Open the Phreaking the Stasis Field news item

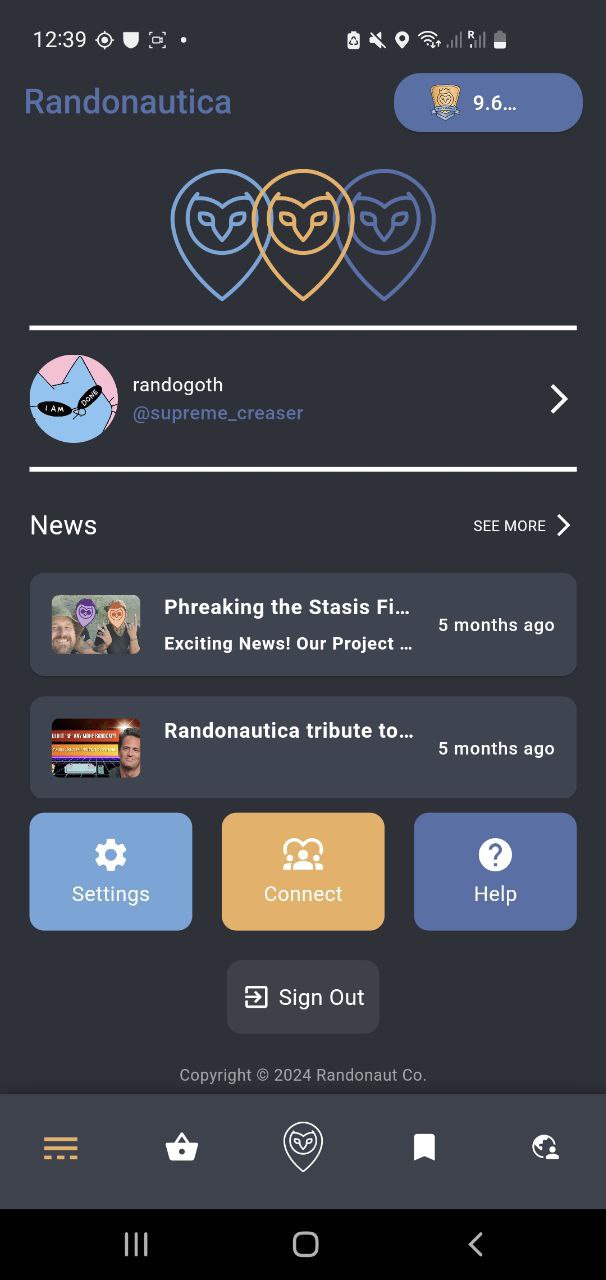pyautogui.click(x=303, y=625)
